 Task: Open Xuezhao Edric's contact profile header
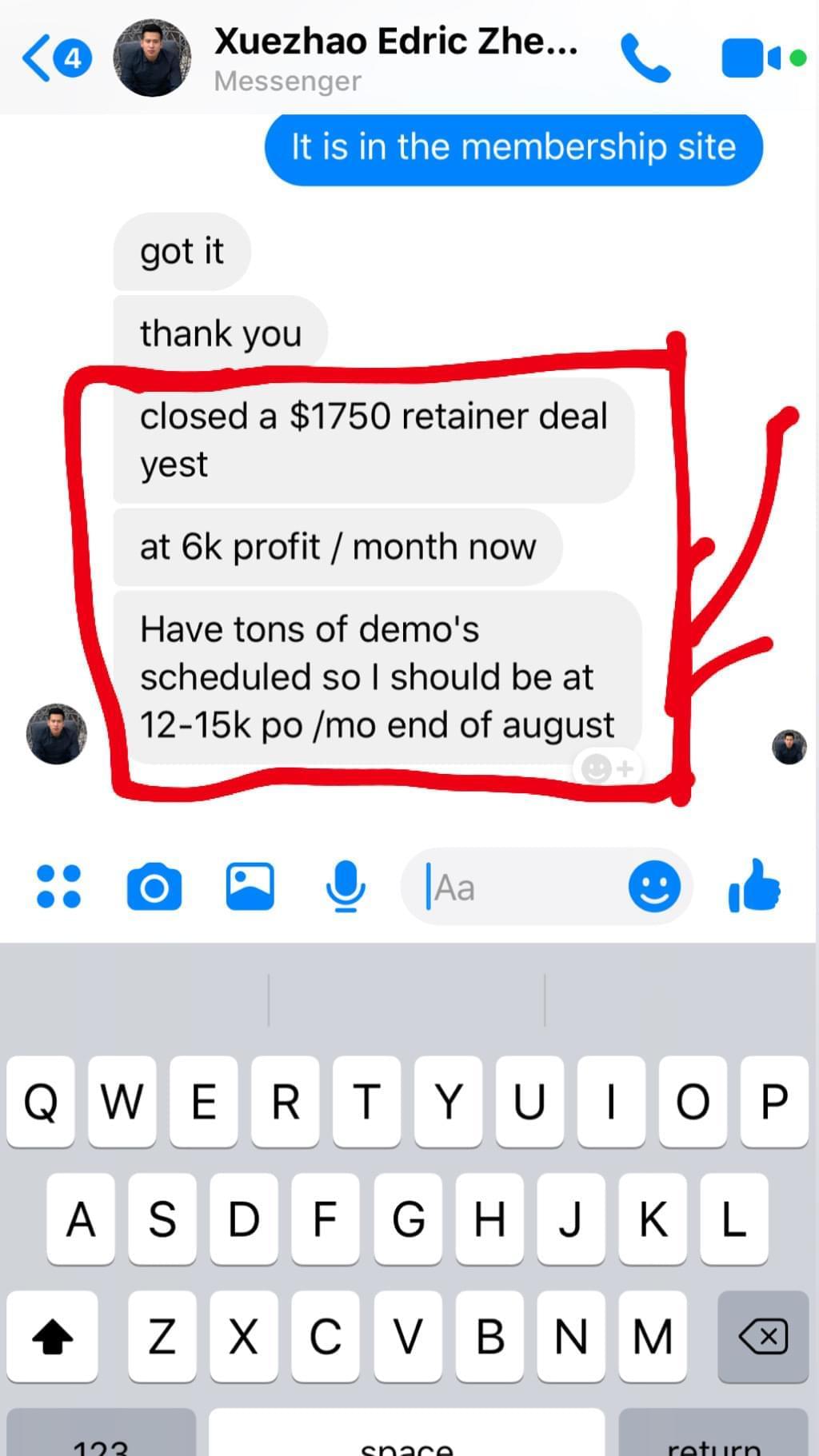coord(395,58)
